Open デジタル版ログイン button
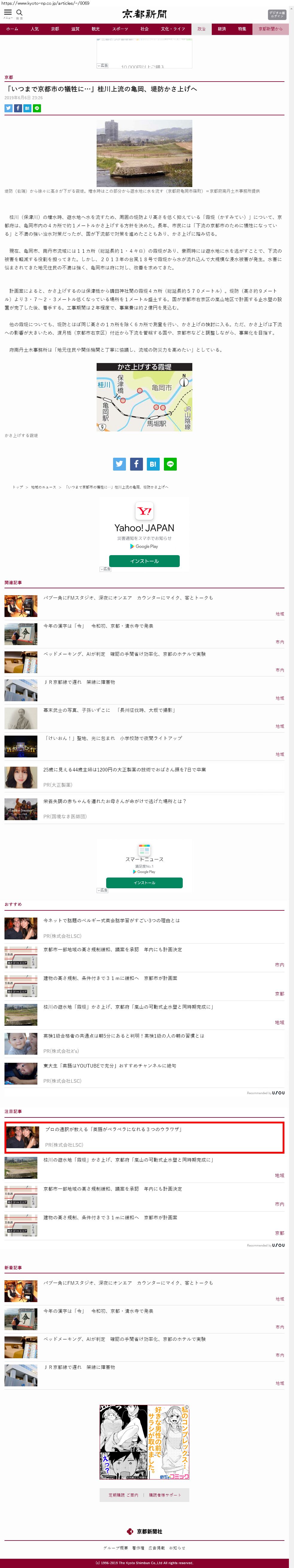Viewport: 294px width, 1568px height. [276, 14]
